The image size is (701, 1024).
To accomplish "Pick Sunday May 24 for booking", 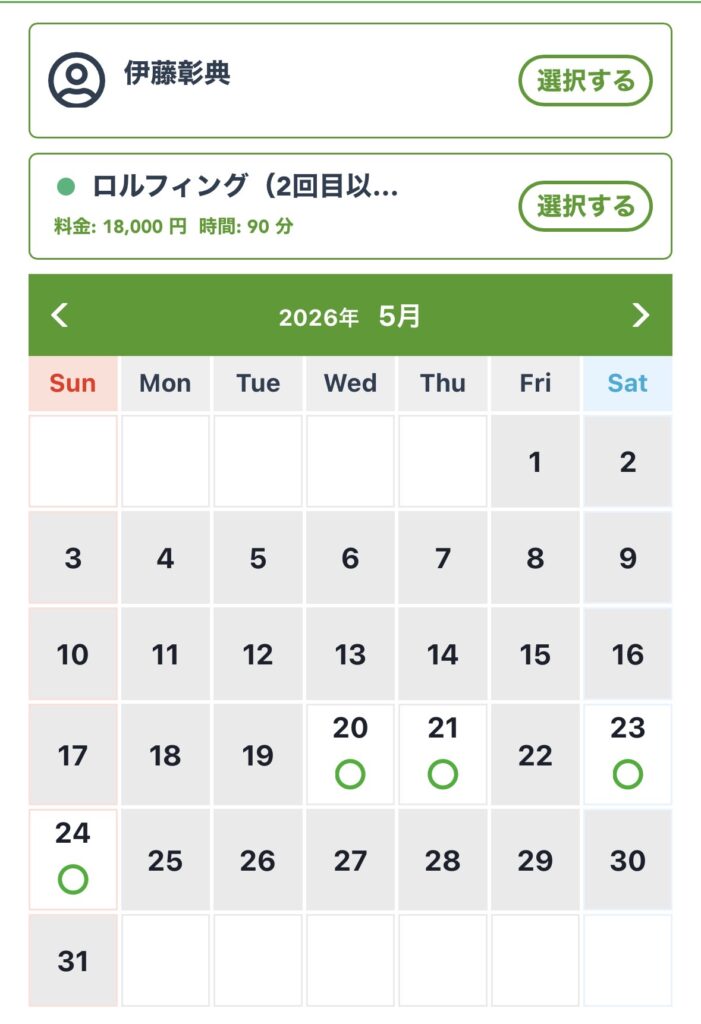I will click(73, 859).
